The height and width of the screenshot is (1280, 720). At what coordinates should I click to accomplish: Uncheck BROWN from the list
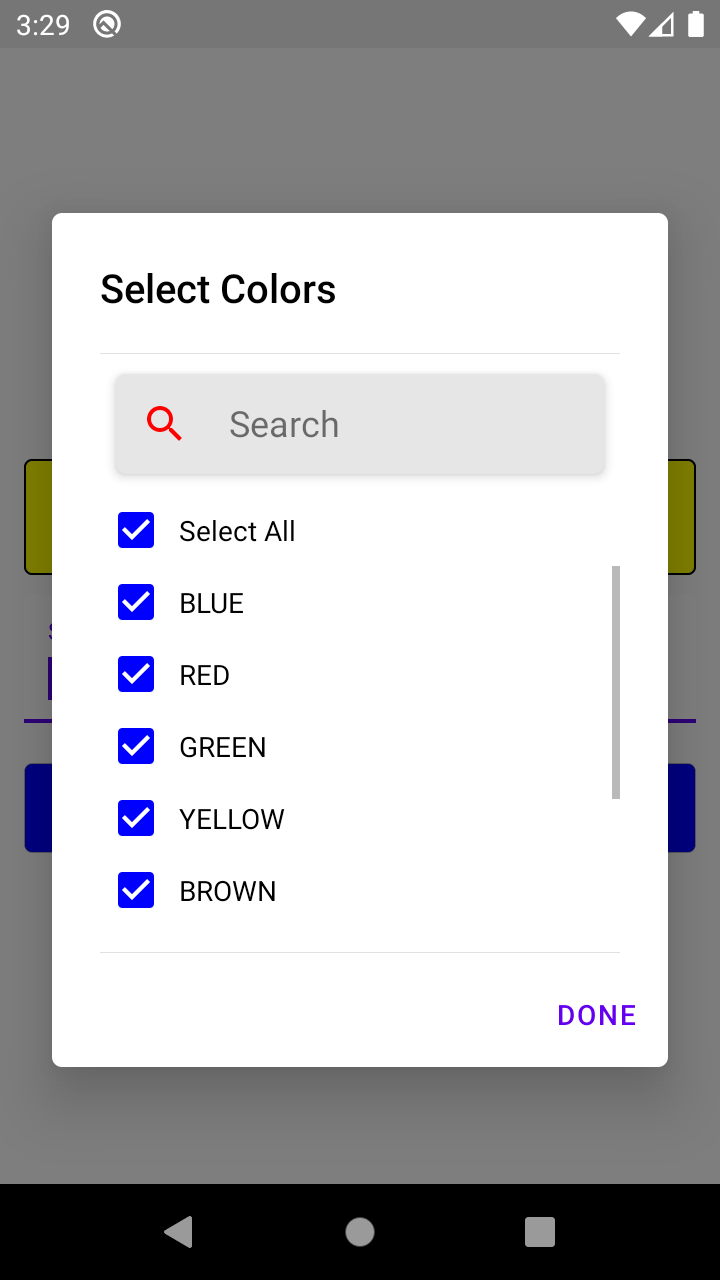click(135, 890)
